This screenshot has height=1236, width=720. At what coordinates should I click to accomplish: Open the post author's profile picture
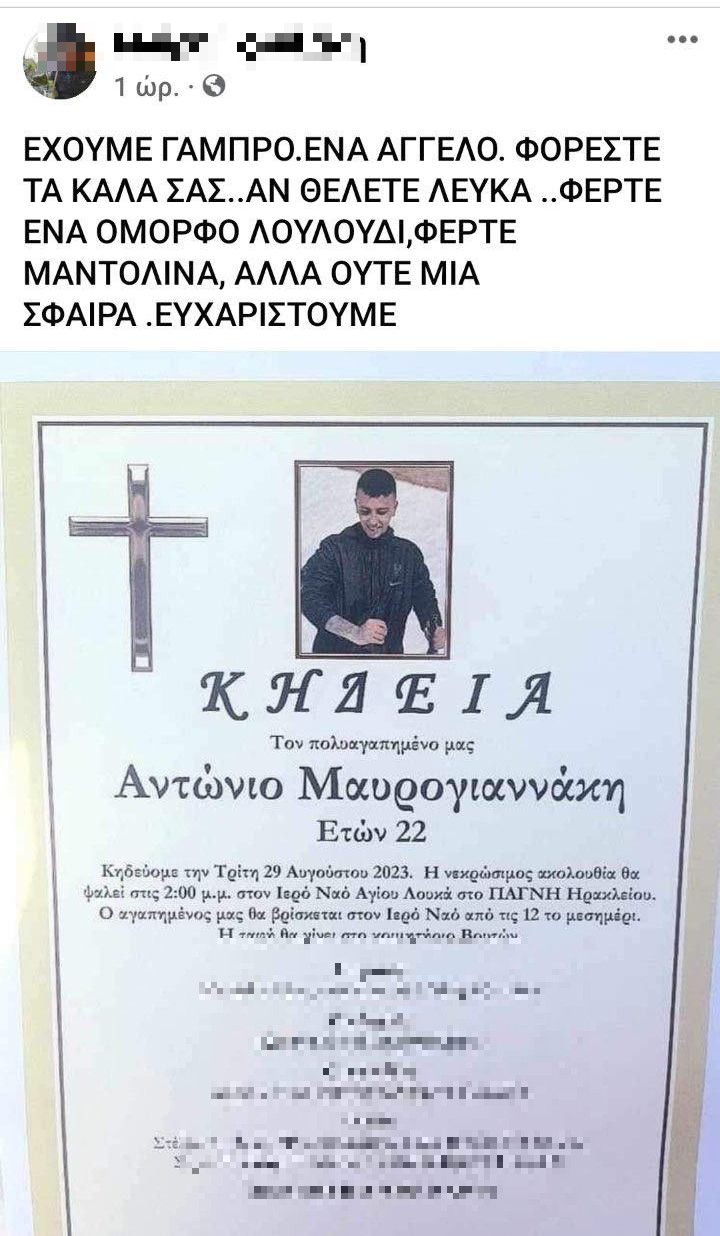pyautogui.click(x=59, y=63)
